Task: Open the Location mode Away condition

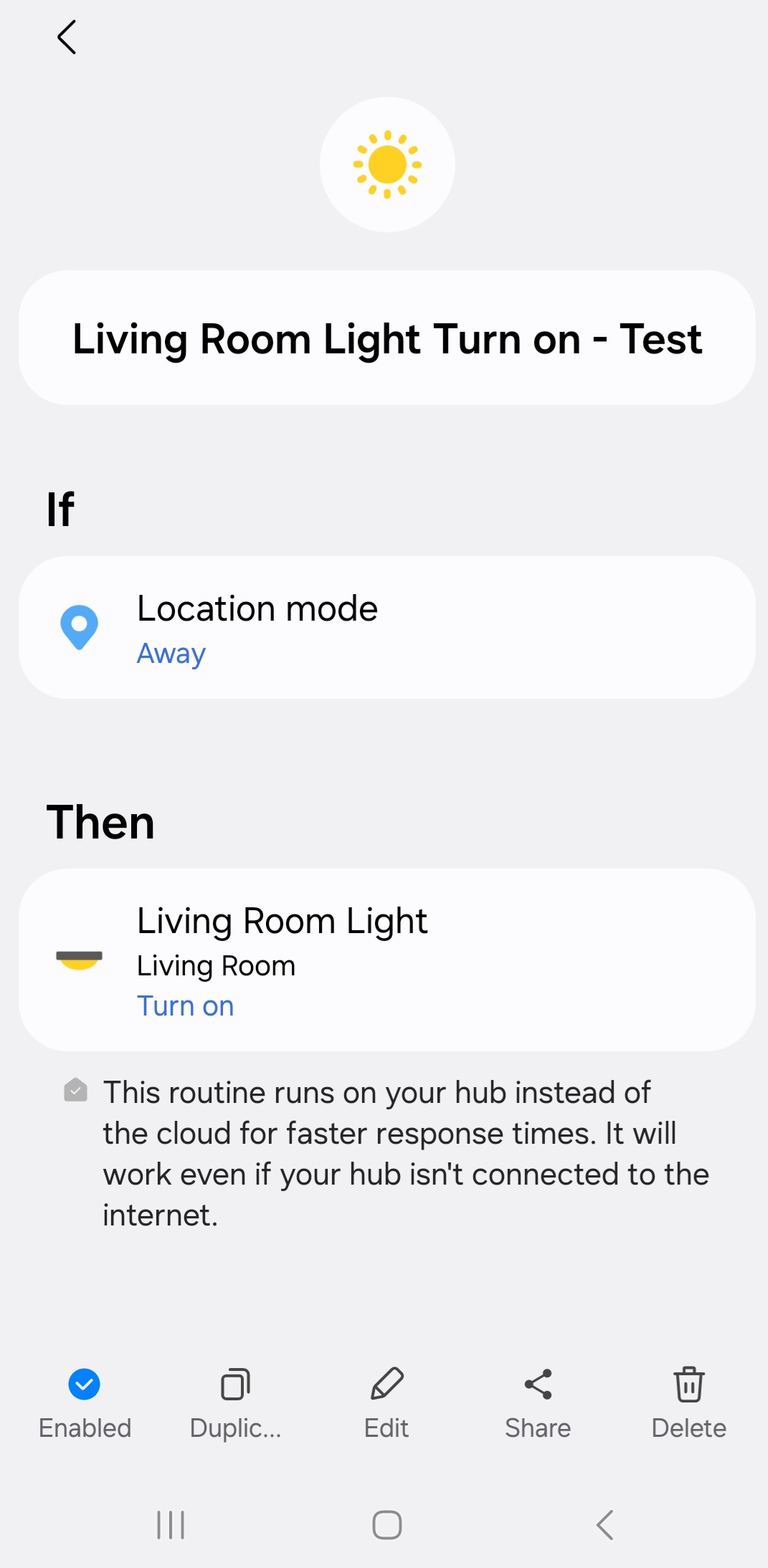Action: tap(387, 628)
